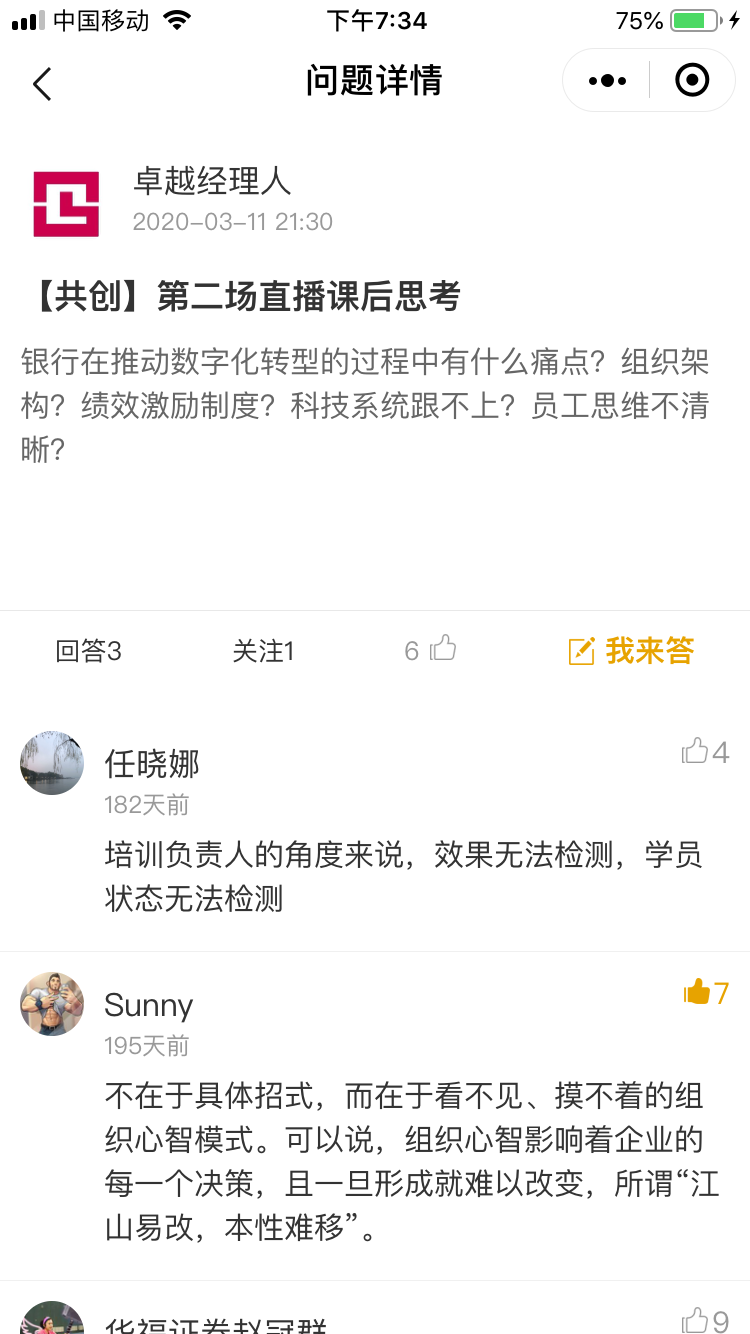
Task: View the answers list via 回答3
Action: [x=88, y=652]
